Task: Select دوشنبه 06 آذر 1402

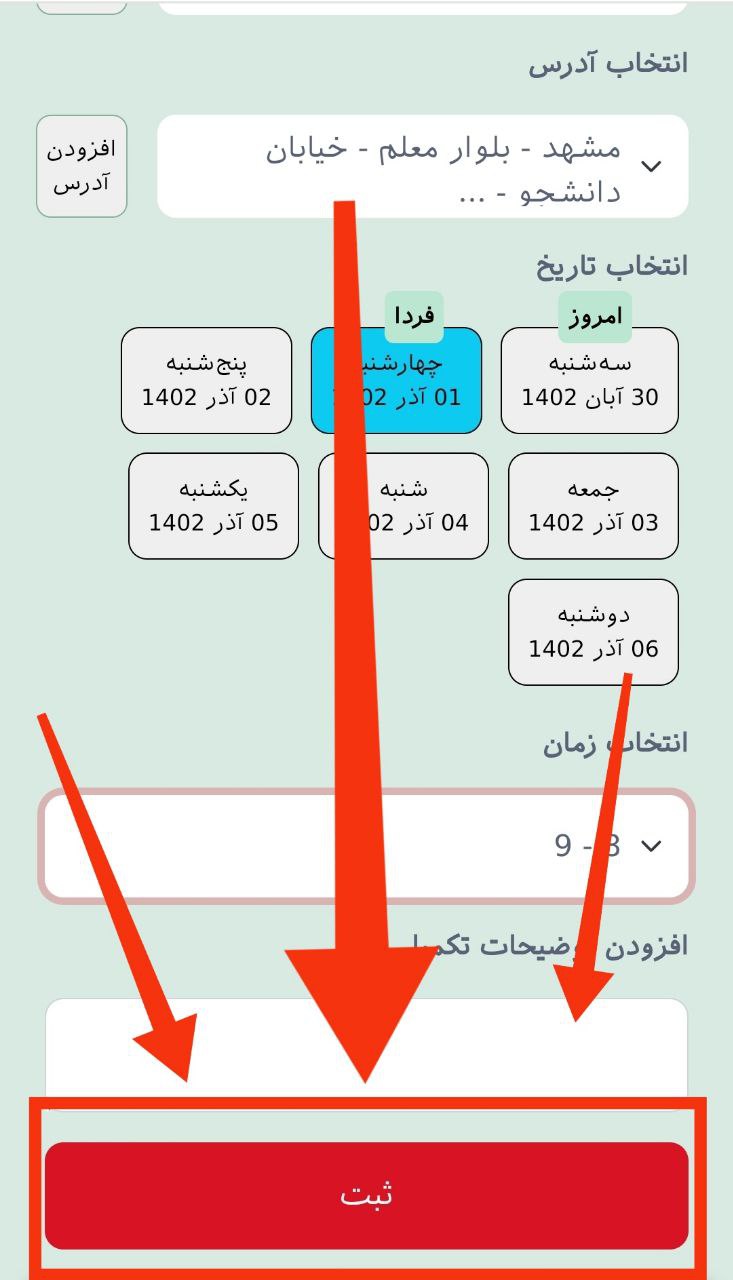Action: tap(593, 632)
